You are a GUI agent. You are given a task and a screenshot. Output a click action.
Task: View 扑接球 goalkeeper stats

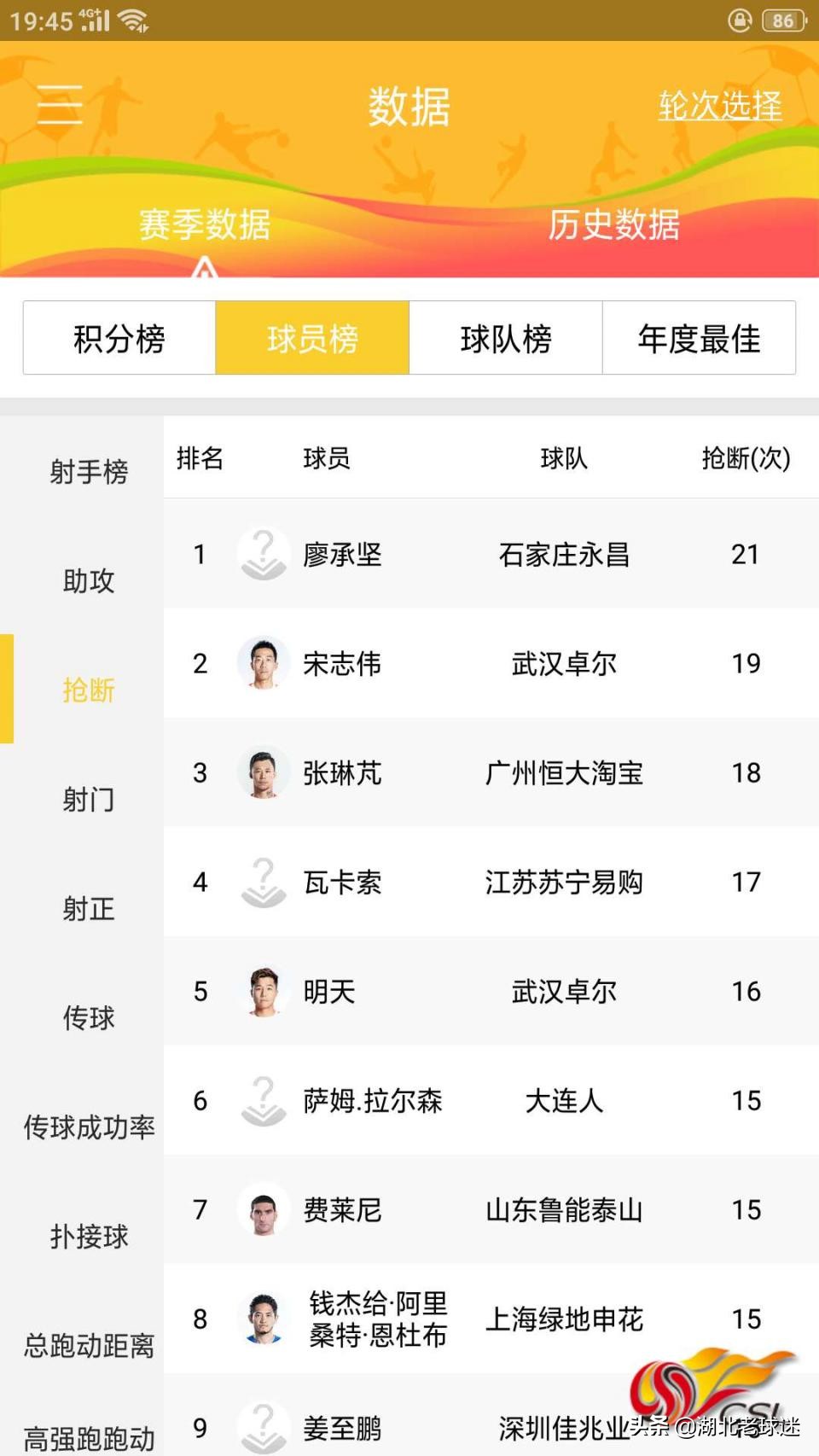[88, 1236]
